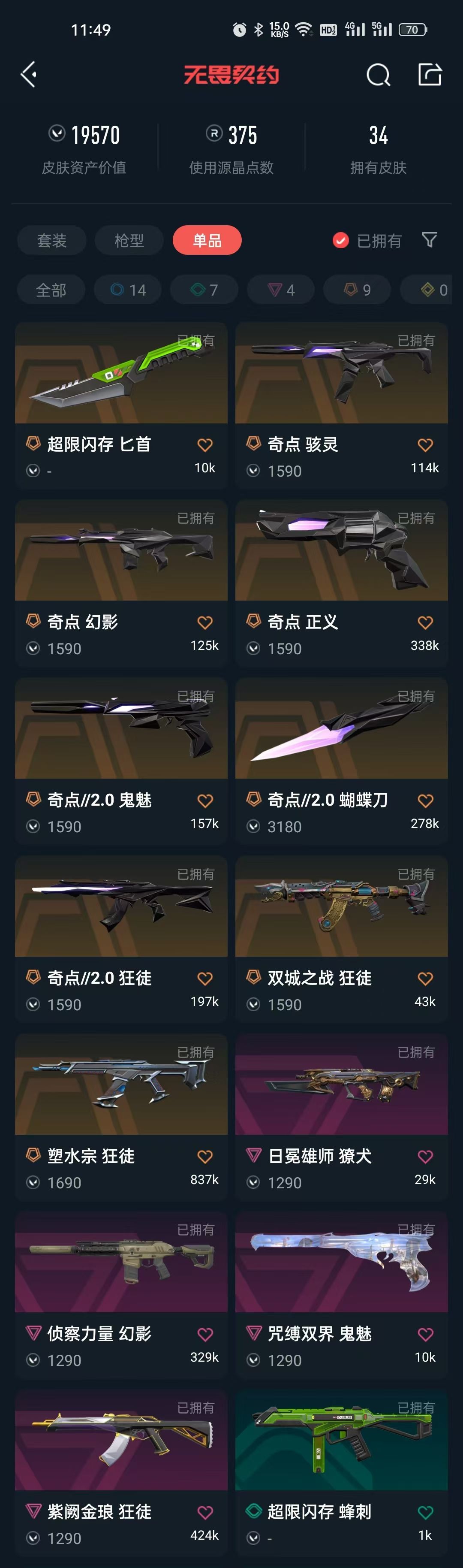Like the 奇点 骇灵 skin
This screenshot has width=463, height=1568.
pos(425,445)
